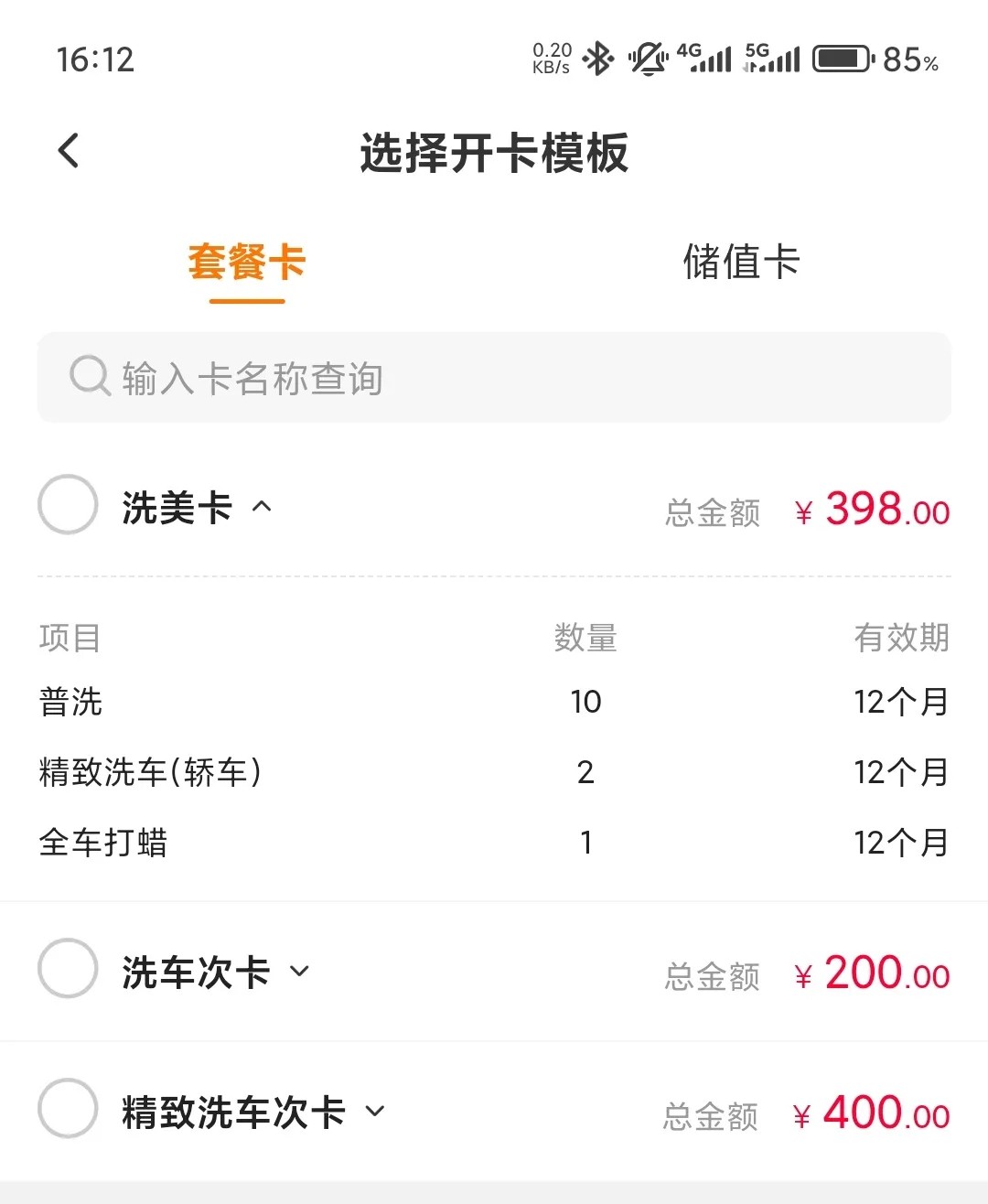Screen dimensions: 988x1204
Task: Expand the 洗车次卡 details
Action: [x=299, y=971]
